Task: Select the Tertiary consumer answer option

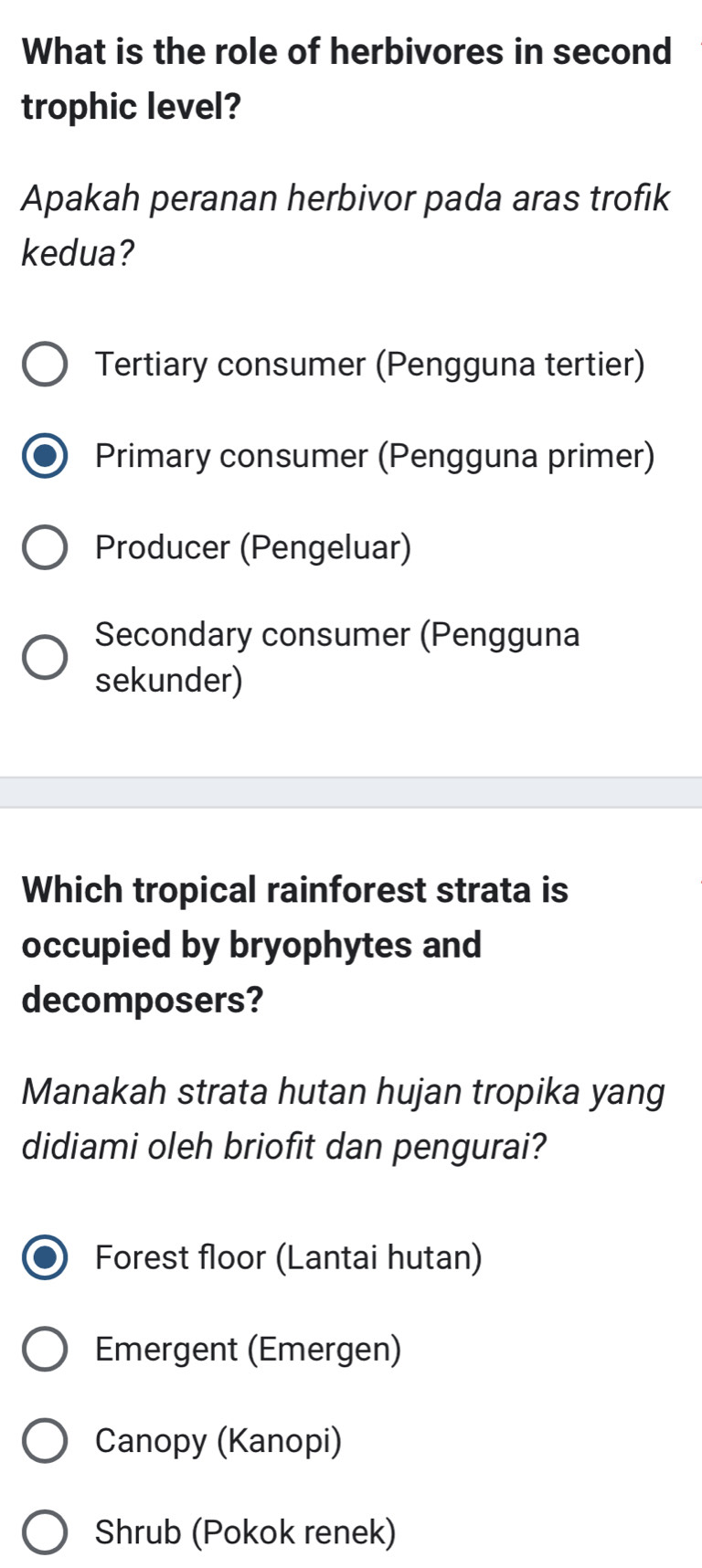Action: pyautogui.click(x=45, y=365)
